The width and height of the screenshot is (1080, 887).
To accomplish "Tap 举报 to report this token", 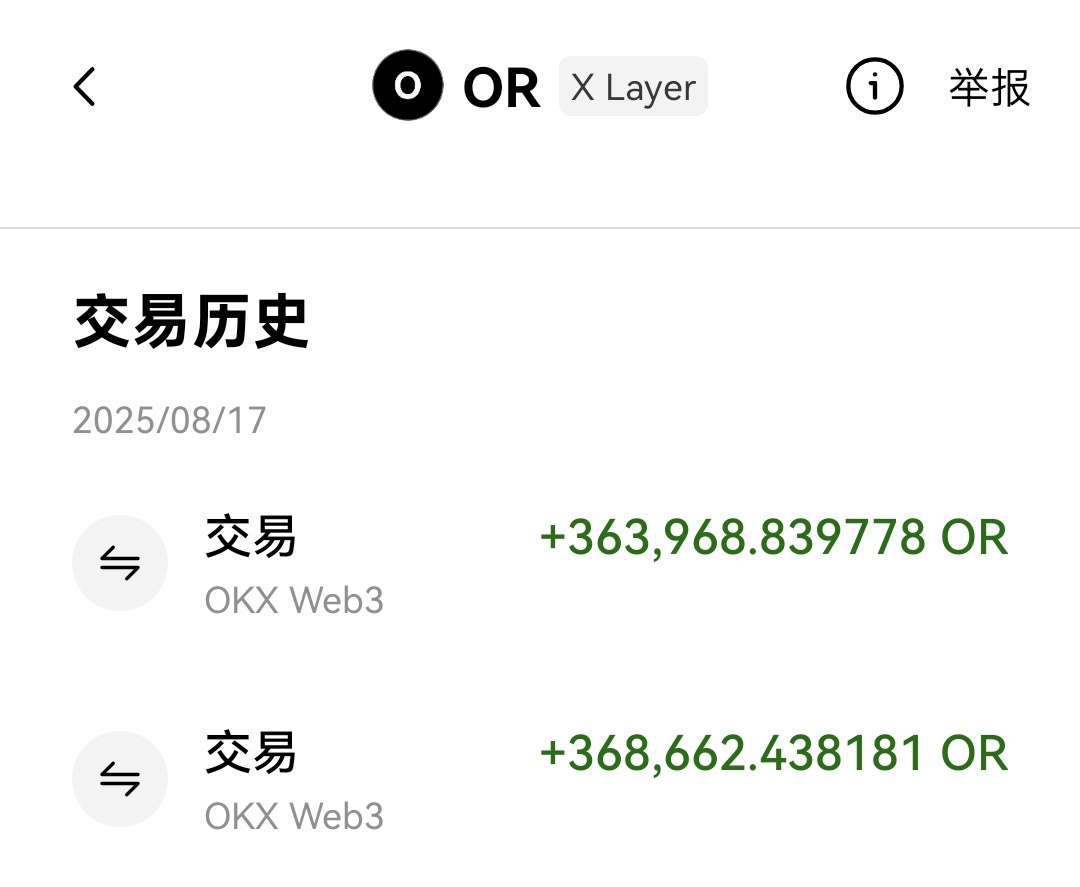I will click(x=989, y=88).
